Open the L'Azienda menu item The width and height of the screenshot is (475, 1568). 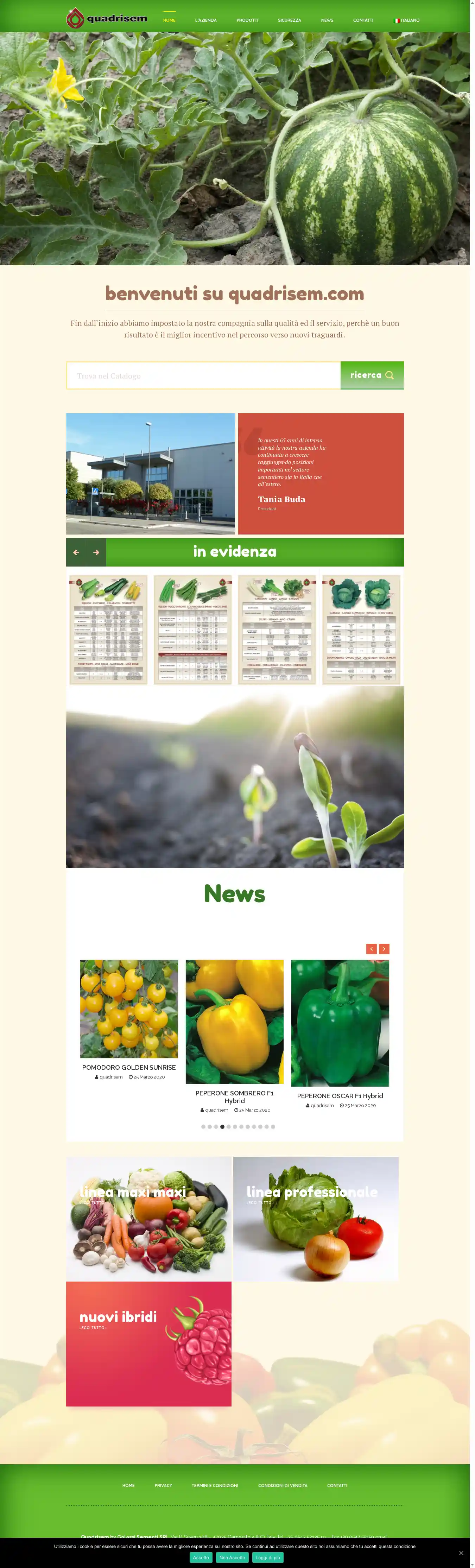pos(205,20)
